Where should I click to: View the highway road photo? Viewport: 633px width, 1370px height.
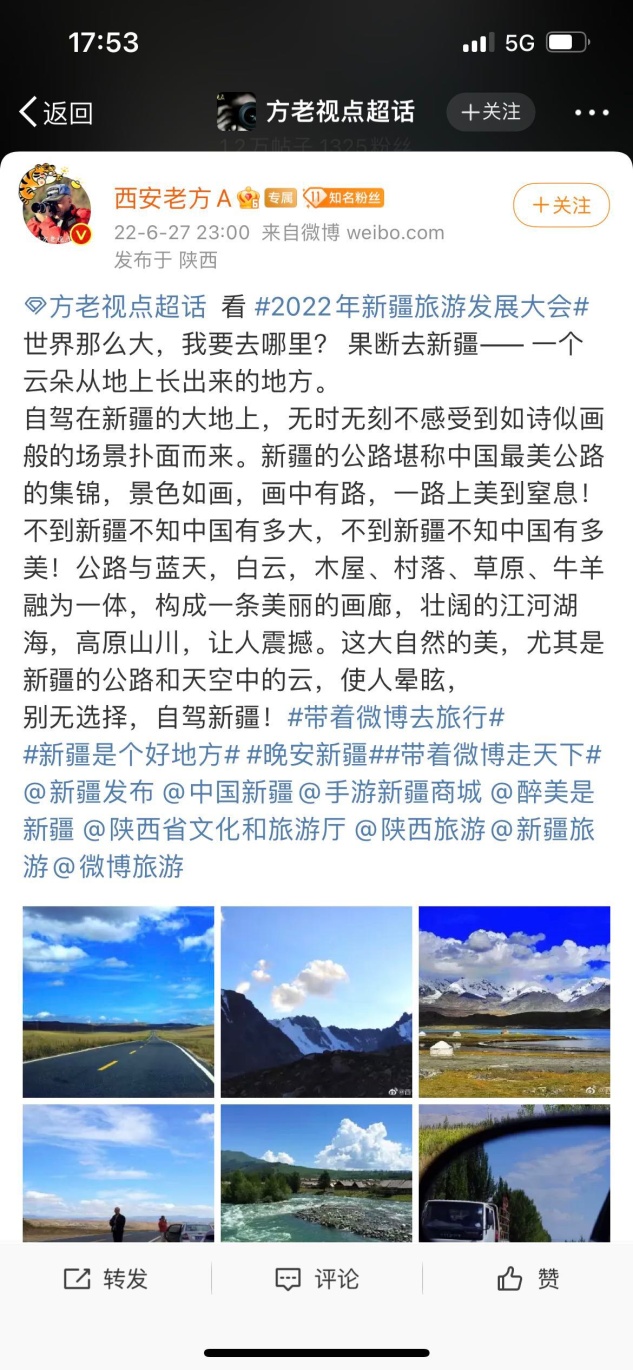coord(118,1001)
